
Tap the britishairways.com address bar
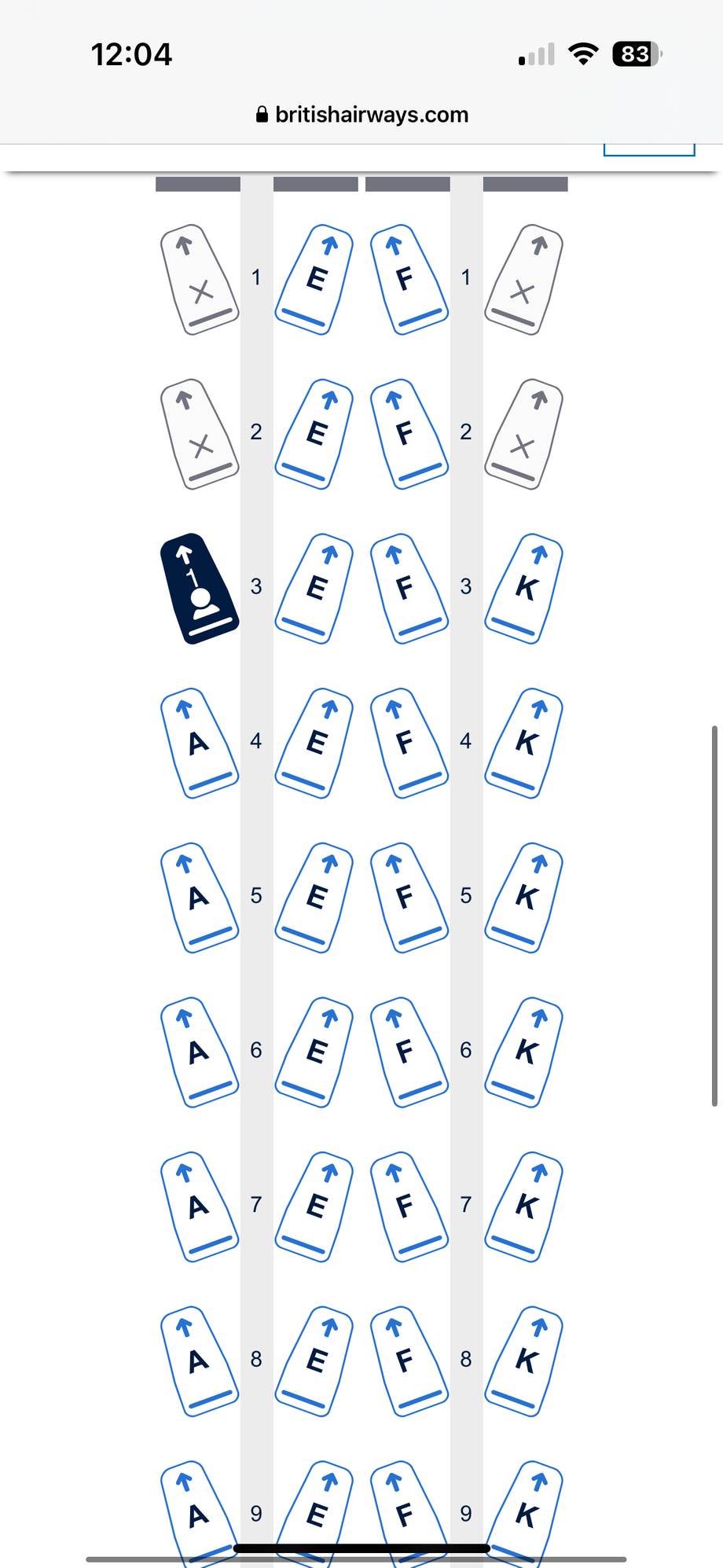[362, 115]
